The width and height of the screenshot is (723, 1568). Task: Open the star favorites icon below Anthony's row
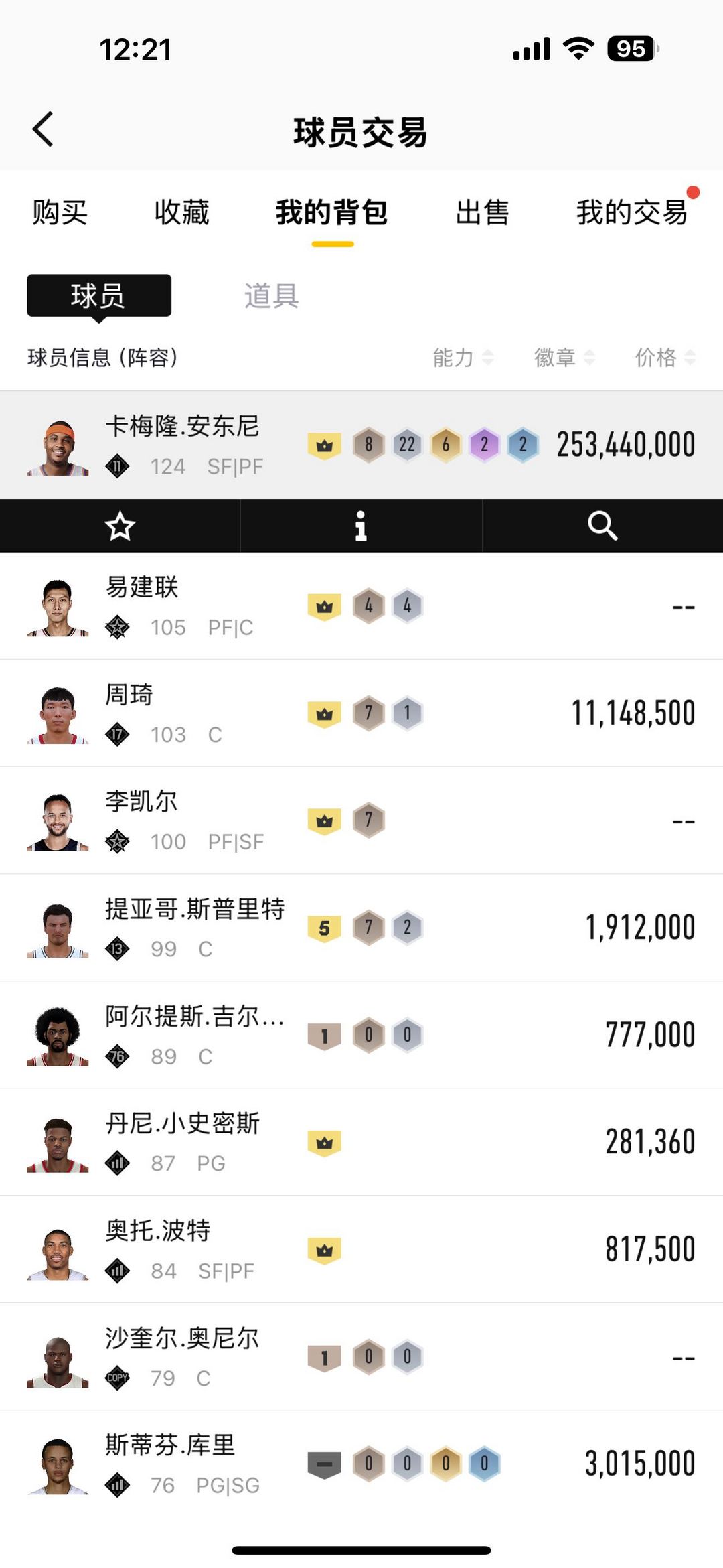point(119,526)
